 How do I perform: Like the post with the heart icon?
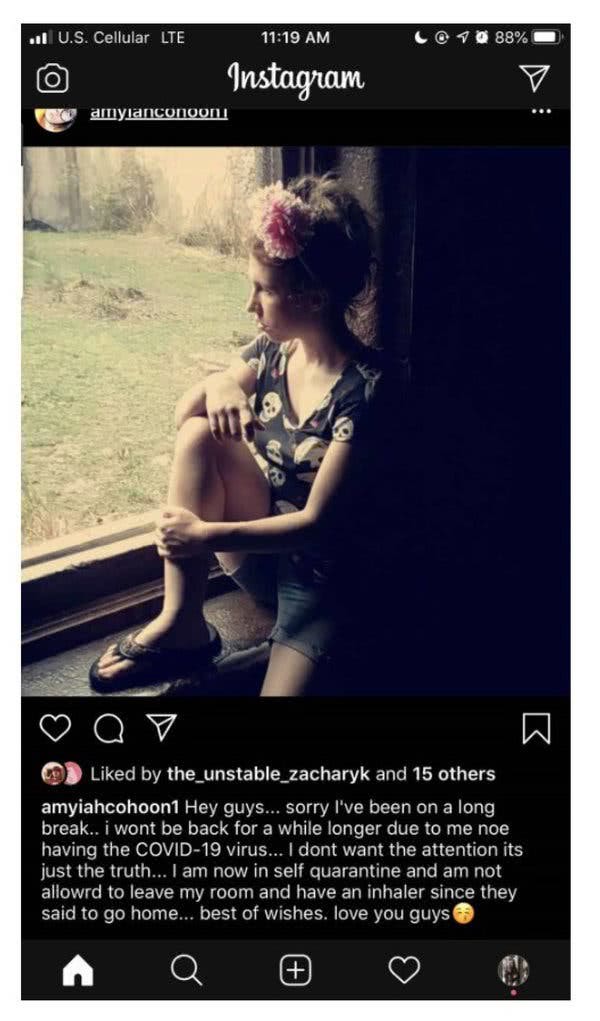point(55,730)
